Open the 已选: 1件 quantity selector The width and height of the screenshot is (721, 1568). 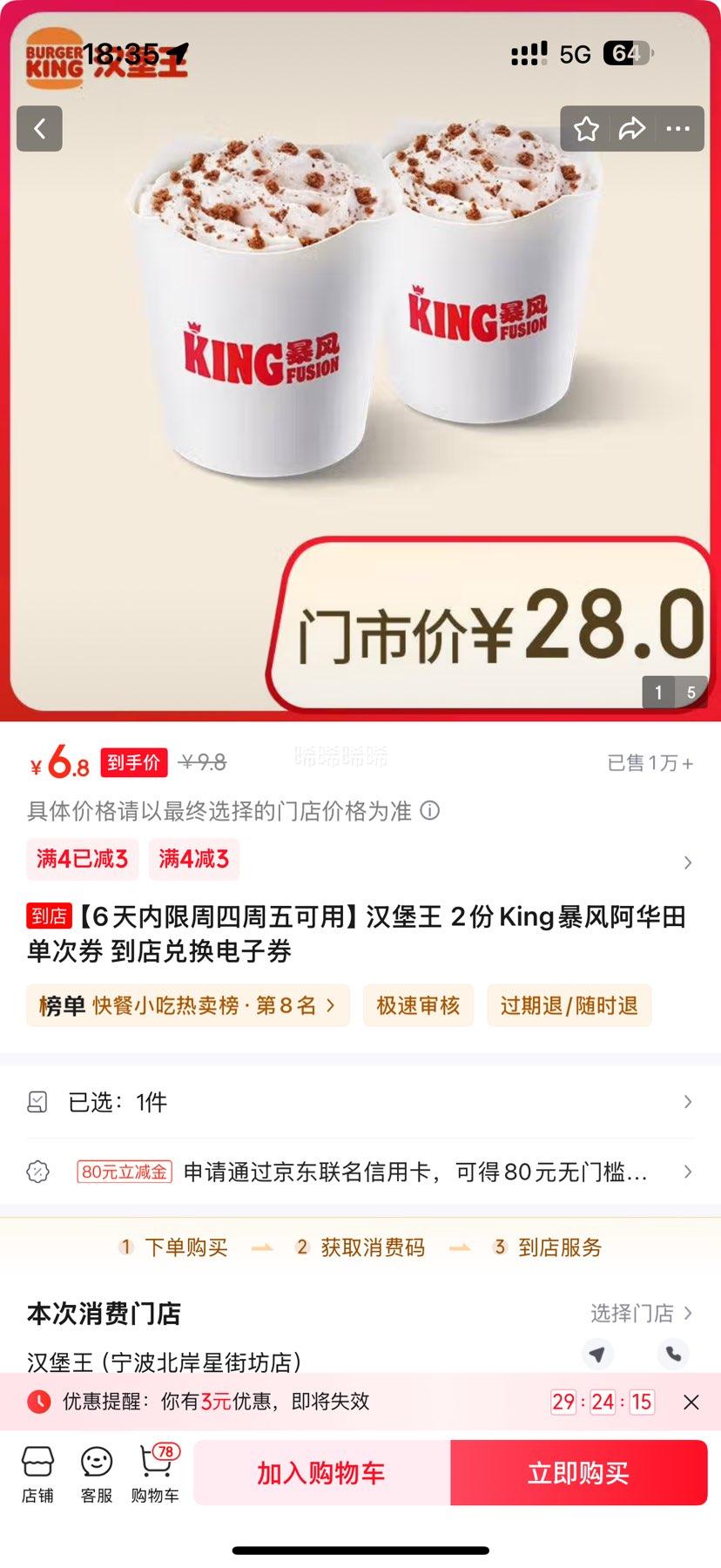pyautogui.click(x=359, y=1102)
